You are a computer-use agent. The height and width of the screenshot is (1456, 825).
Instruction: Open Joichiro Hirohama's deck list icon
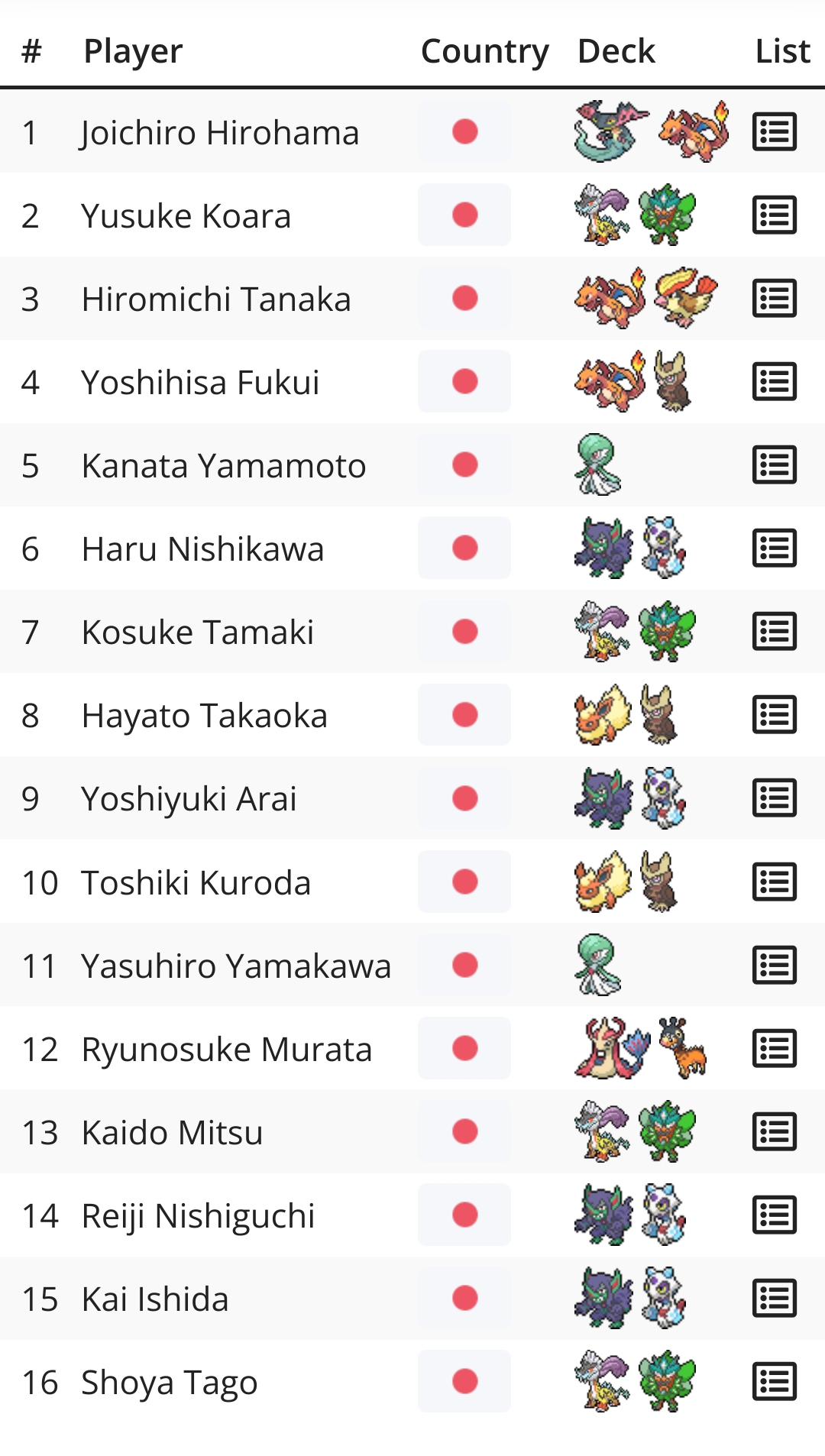pyautogui.click(x=775, y=132)
